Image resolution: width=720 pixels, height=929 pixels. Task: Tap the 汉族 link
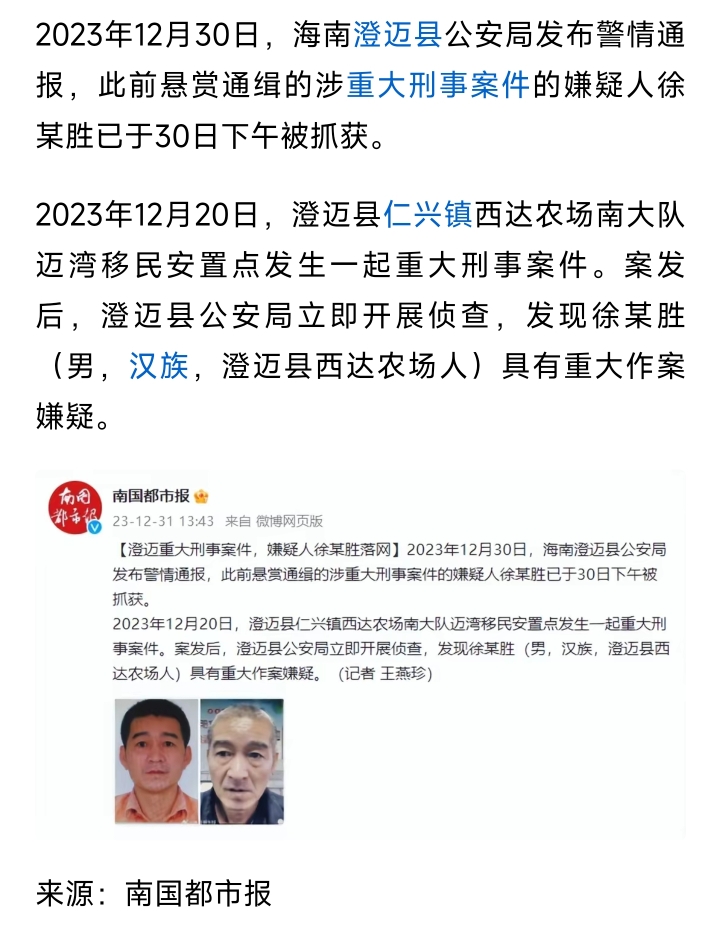click(x=158, y=365)
